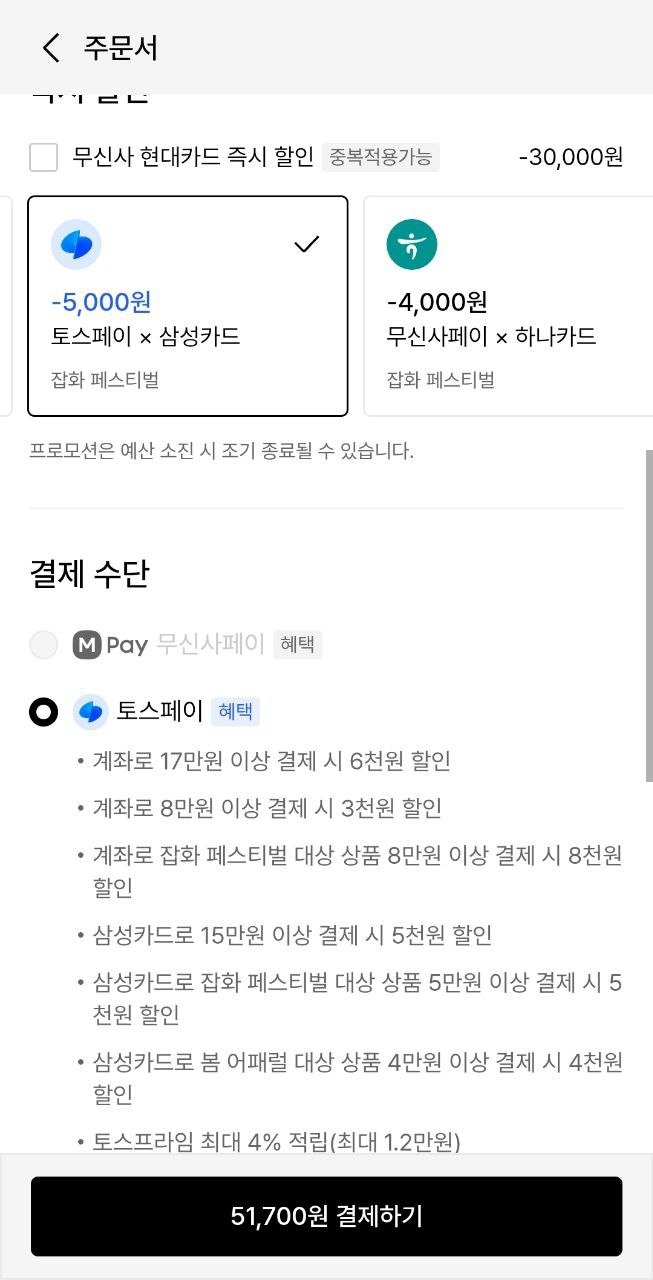Tap the 51,700원 결제하기 button
Image resolution: width=653 pixels, height=1280 pixels.
point(326,1216)
